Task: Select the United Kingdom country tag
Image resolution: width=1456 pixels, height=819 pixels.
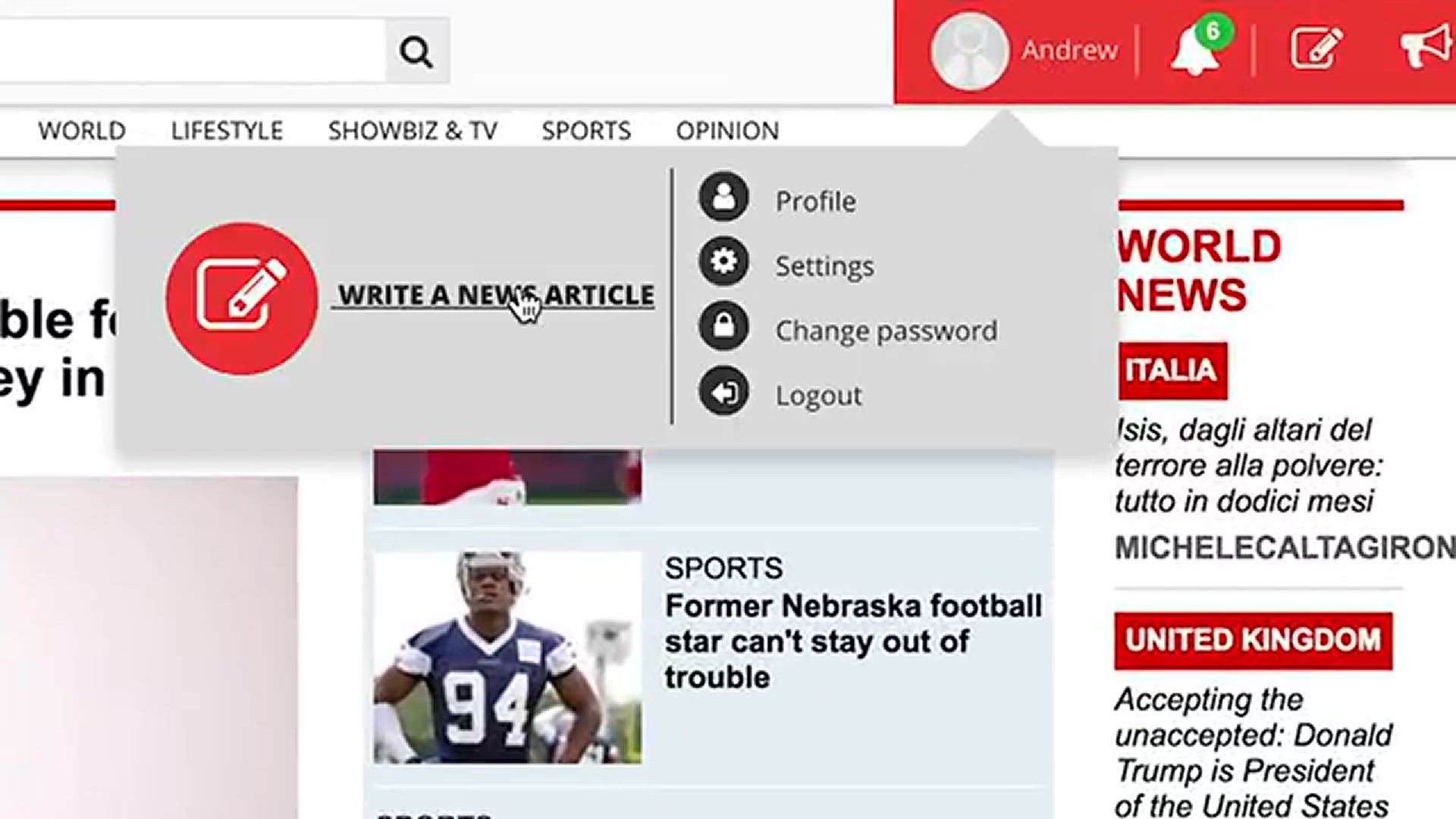Action: (1253, 641)
